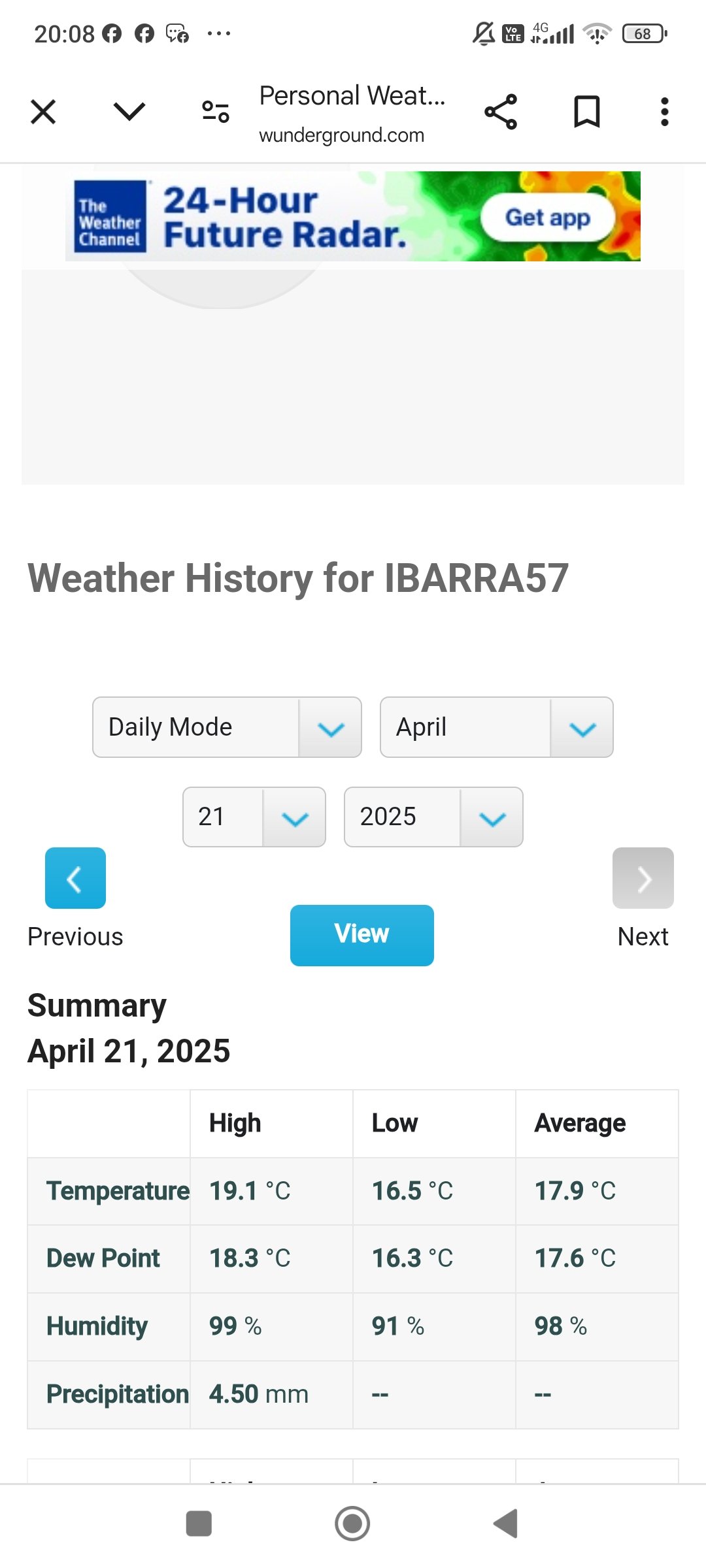Image resolution: width=706 pixels, height=1568 pixels.
Task: Bookmark this page
Action: [x=586, y=112]
